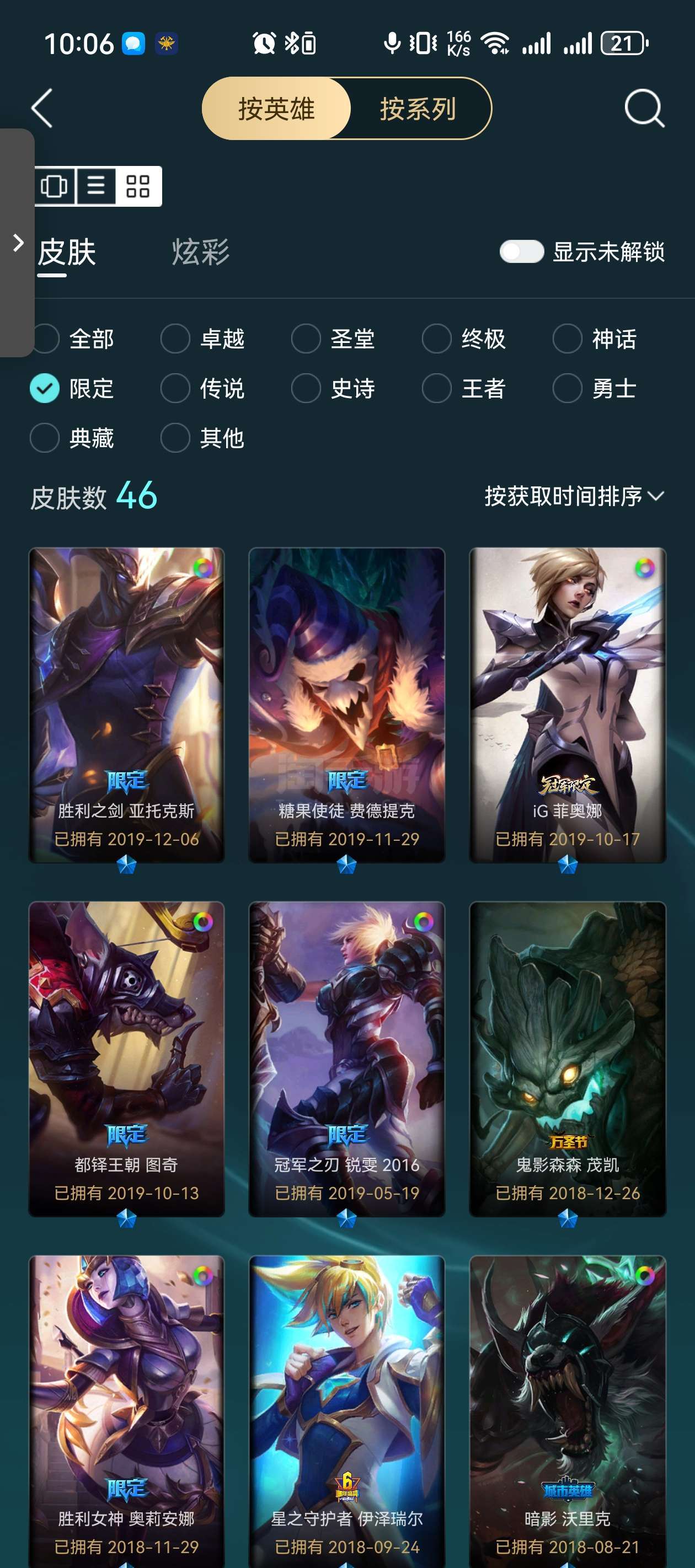Go back using the top-left arrow
This screenshot has height=1568, width=695.
42,109
